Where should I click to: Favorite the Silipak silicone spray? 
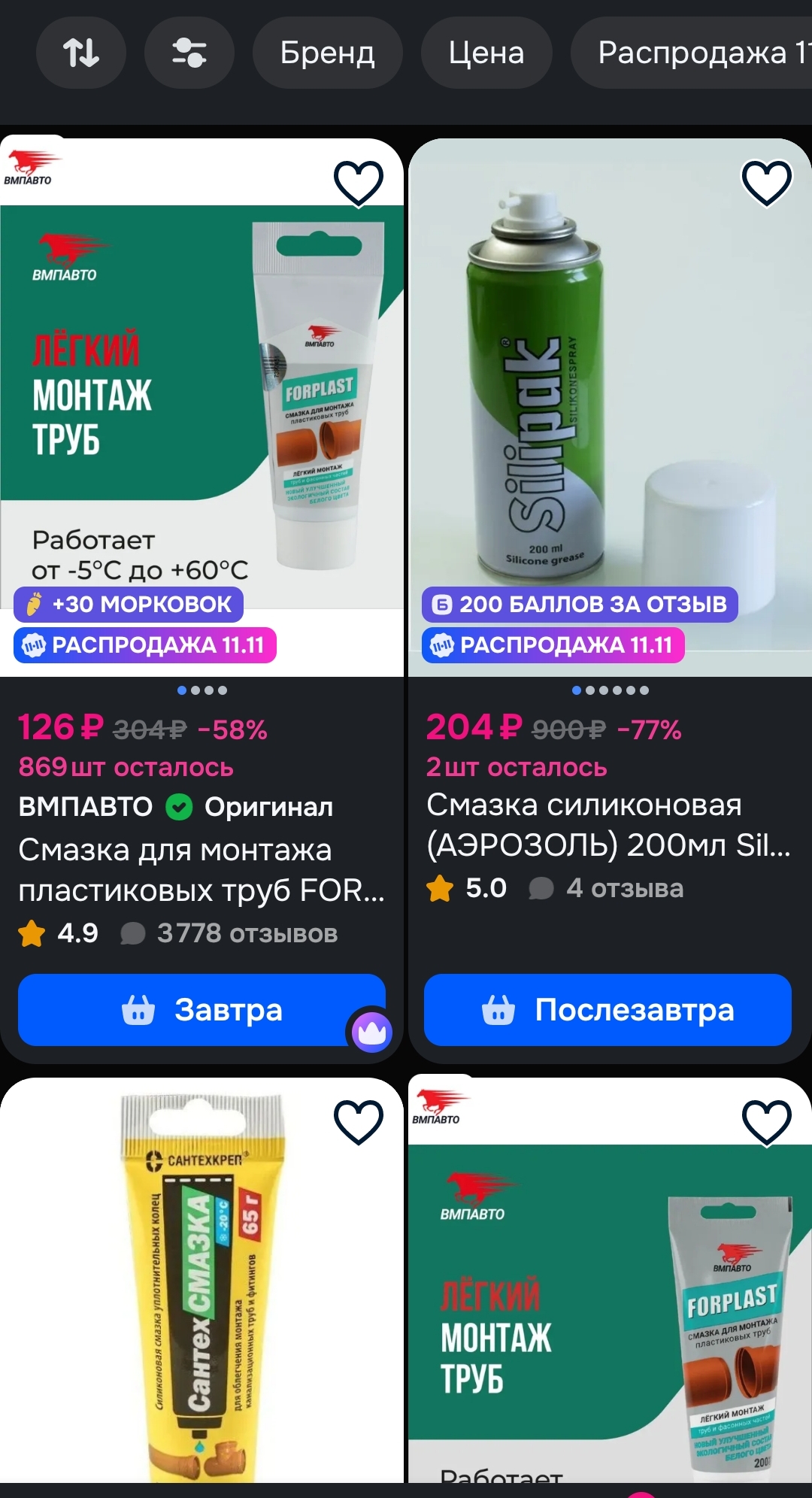[766, 183]
